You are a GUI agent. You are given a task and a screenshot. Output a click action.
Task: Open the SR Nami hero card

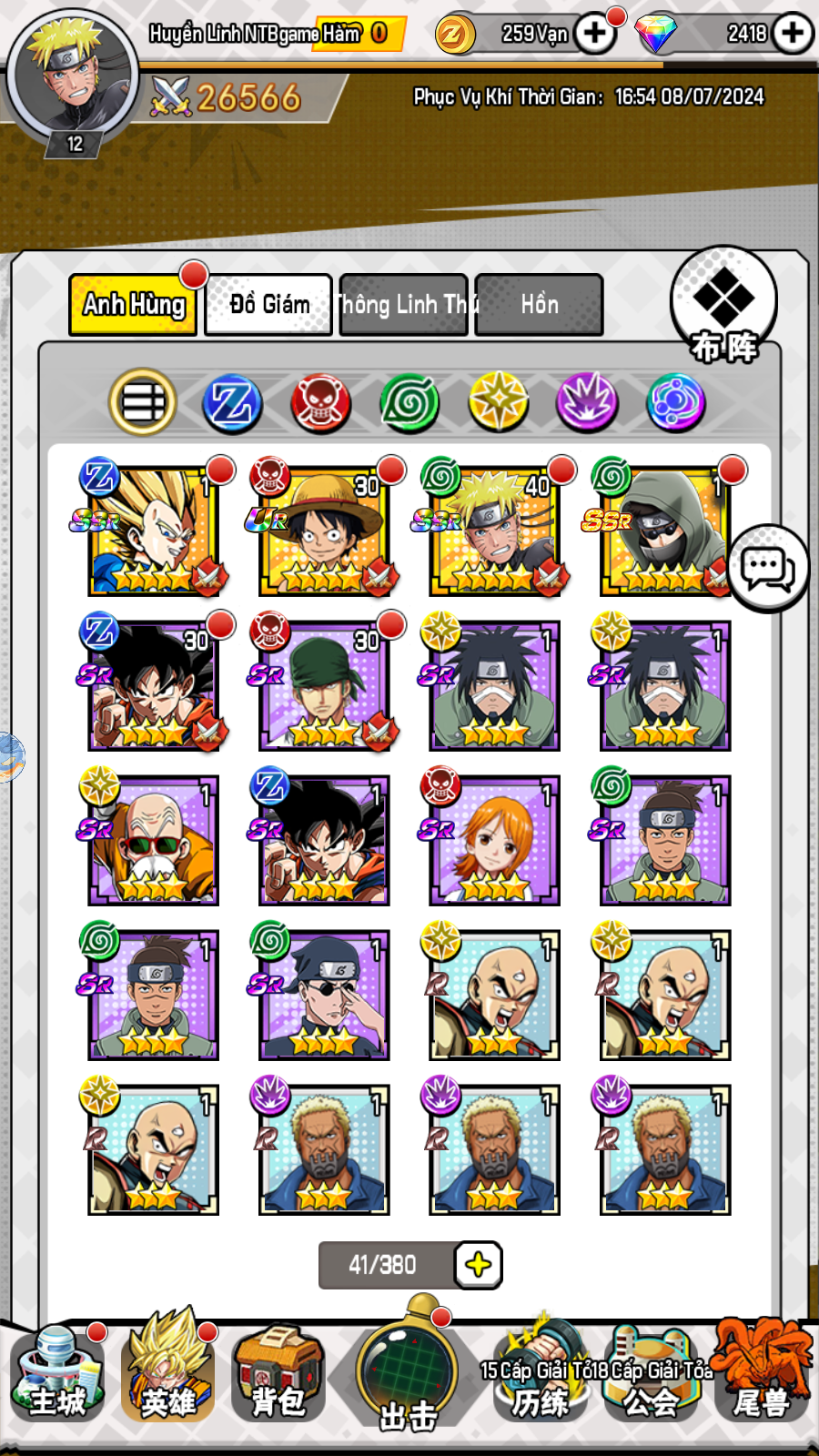point(494,840)
